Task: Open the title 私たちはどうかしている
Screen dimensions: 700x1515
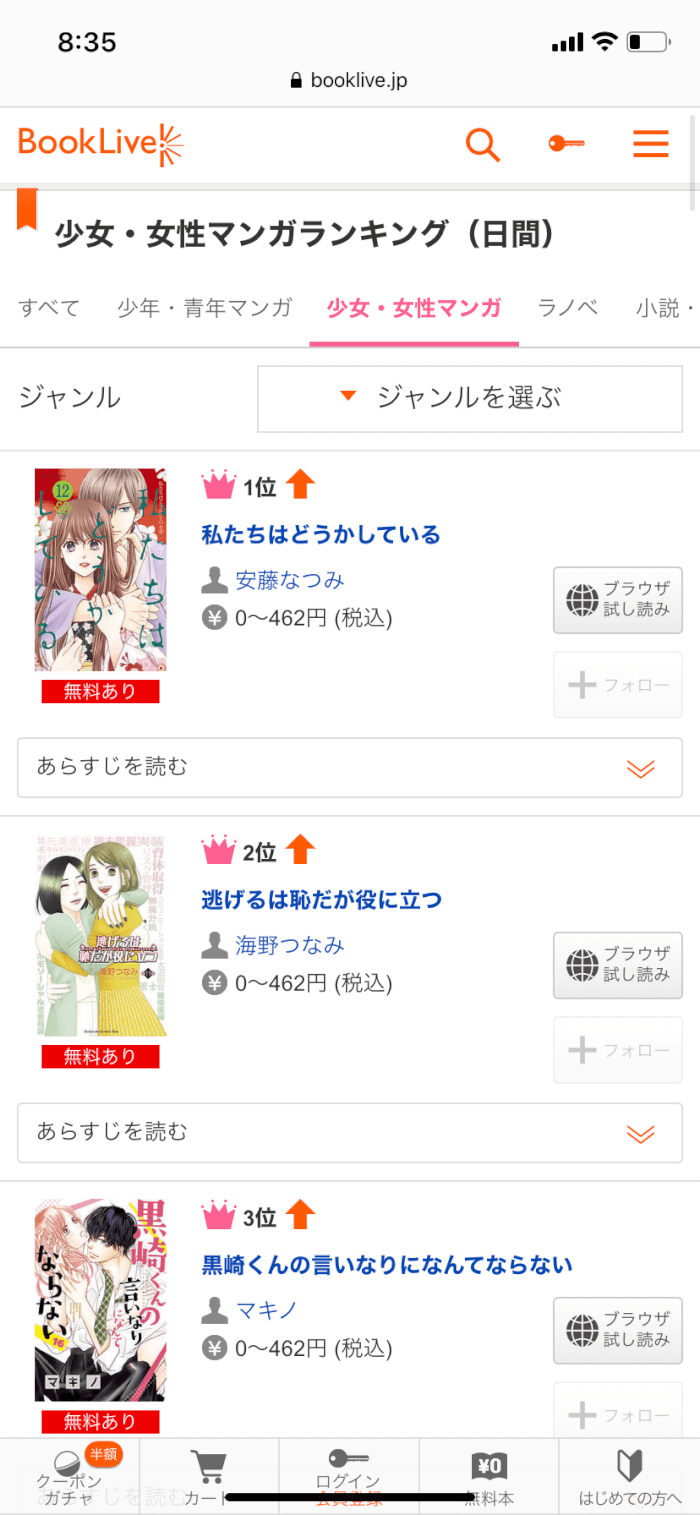Action: click(321, 535)
